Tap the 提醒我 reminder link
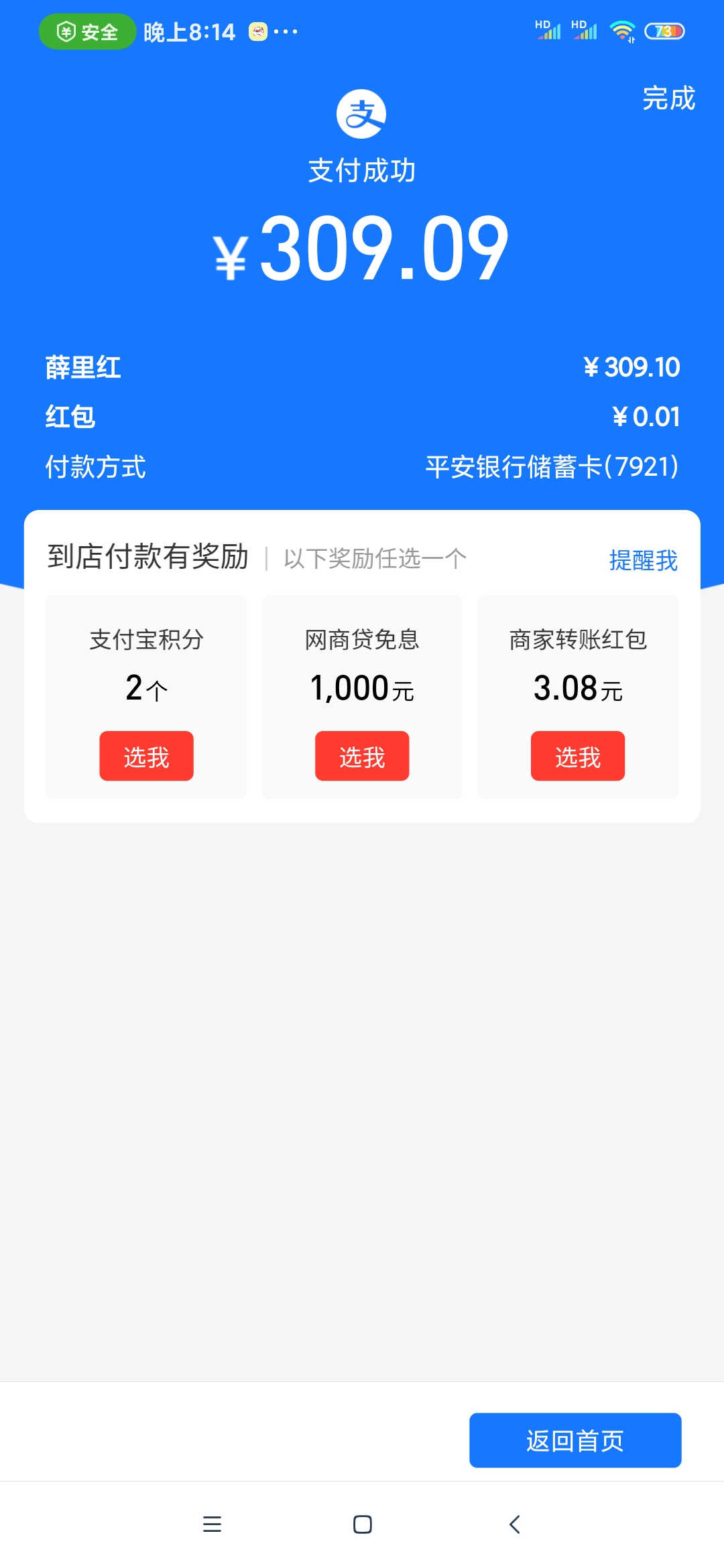This screenshot has width=724, height=1568. [643, 560]
